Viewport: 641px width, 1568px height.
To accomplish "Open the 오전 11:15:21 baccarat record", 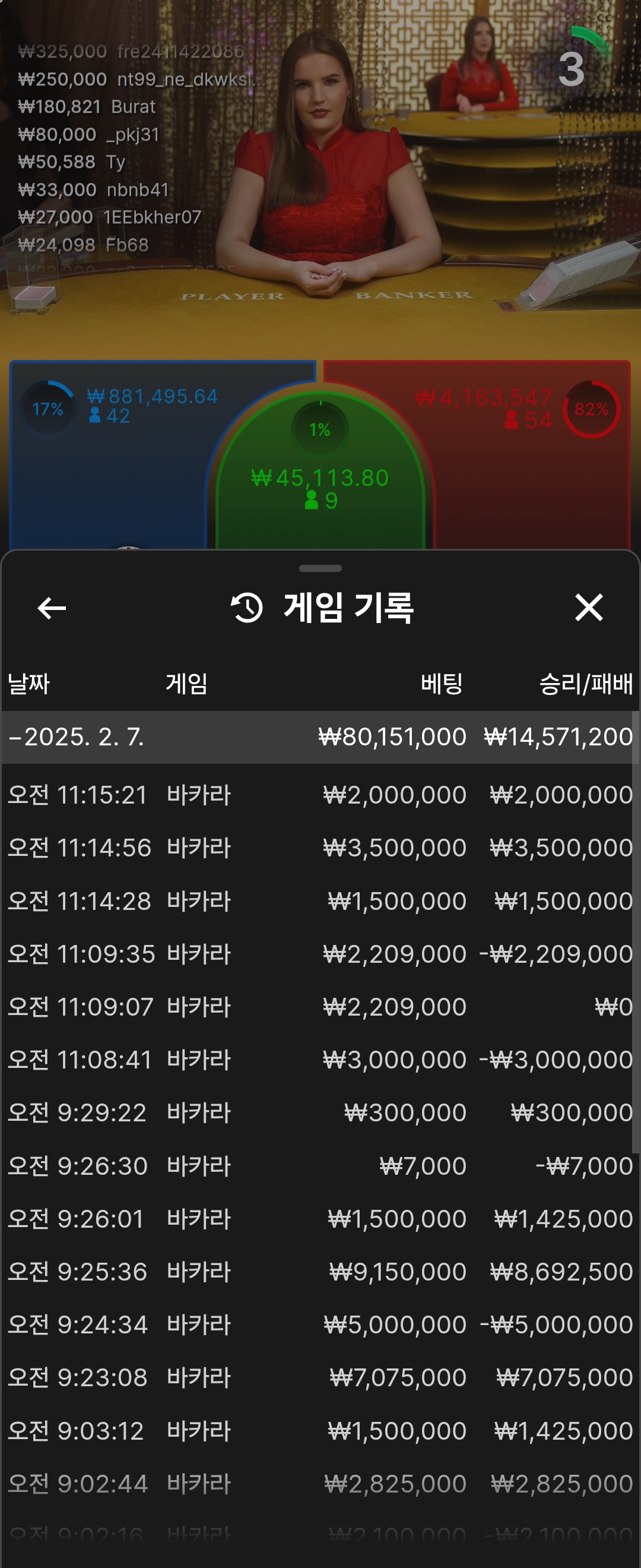I will tap(320, 795).
